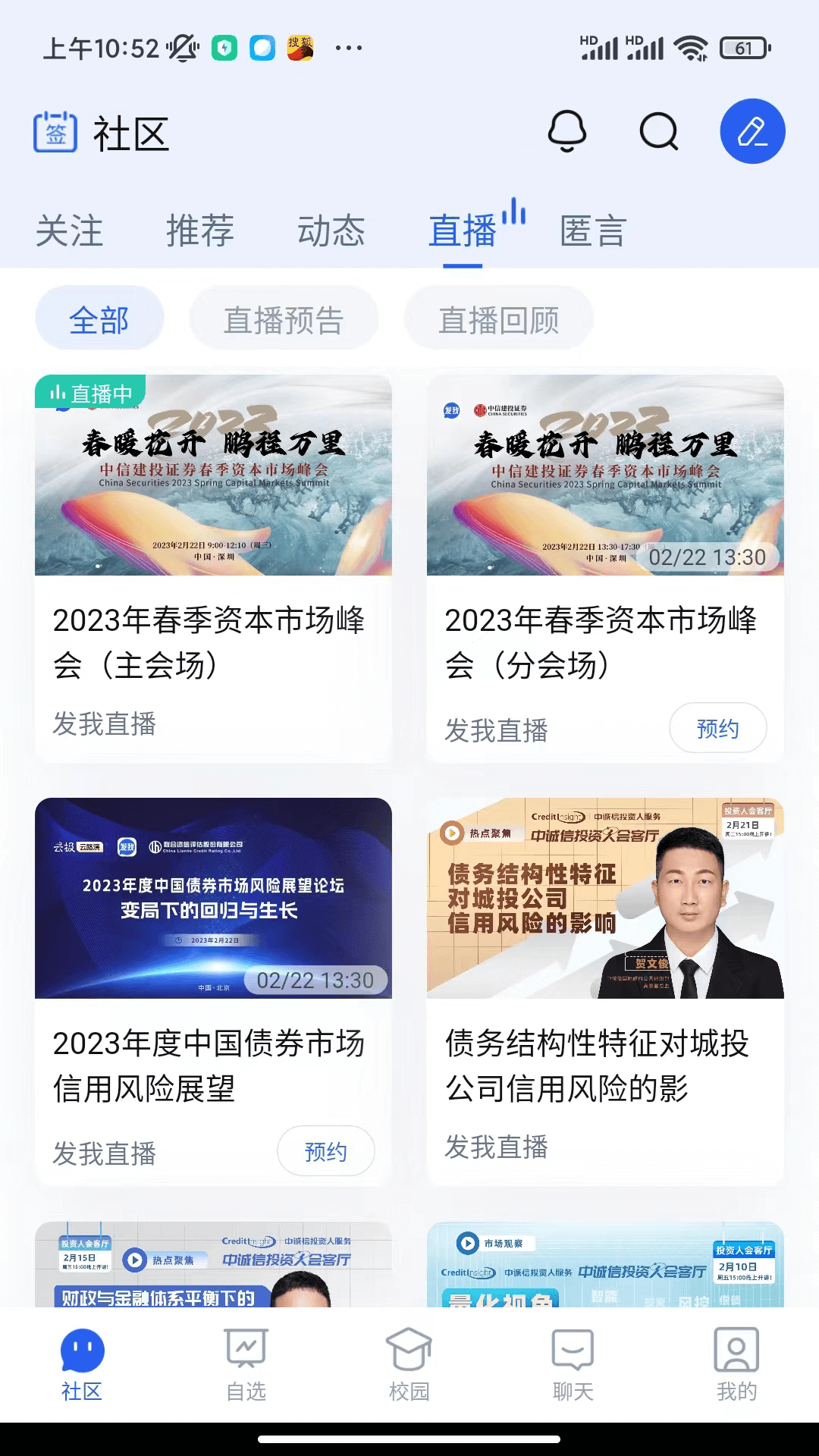Enable the 全部 filter chip
This screenshot has height=1456, width=819.
coord(99,318)
